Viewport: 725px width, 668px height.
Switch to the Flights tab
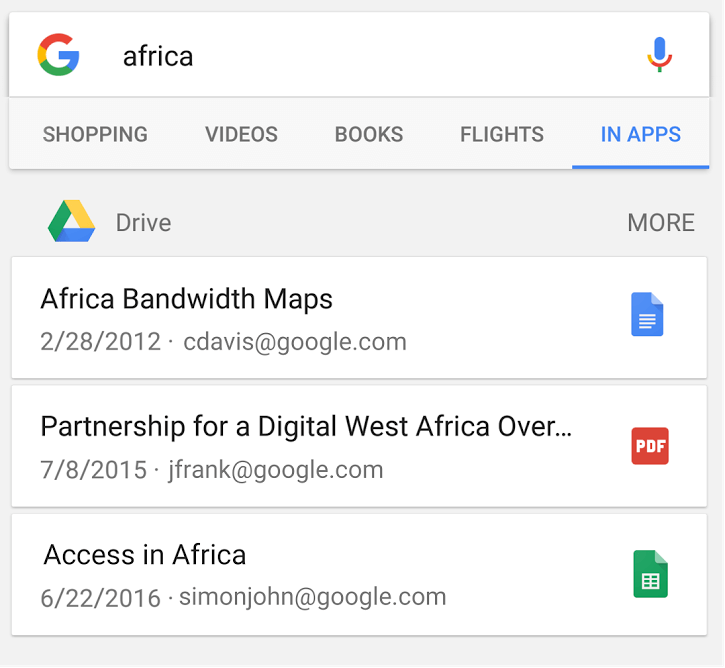coord(502,134)
